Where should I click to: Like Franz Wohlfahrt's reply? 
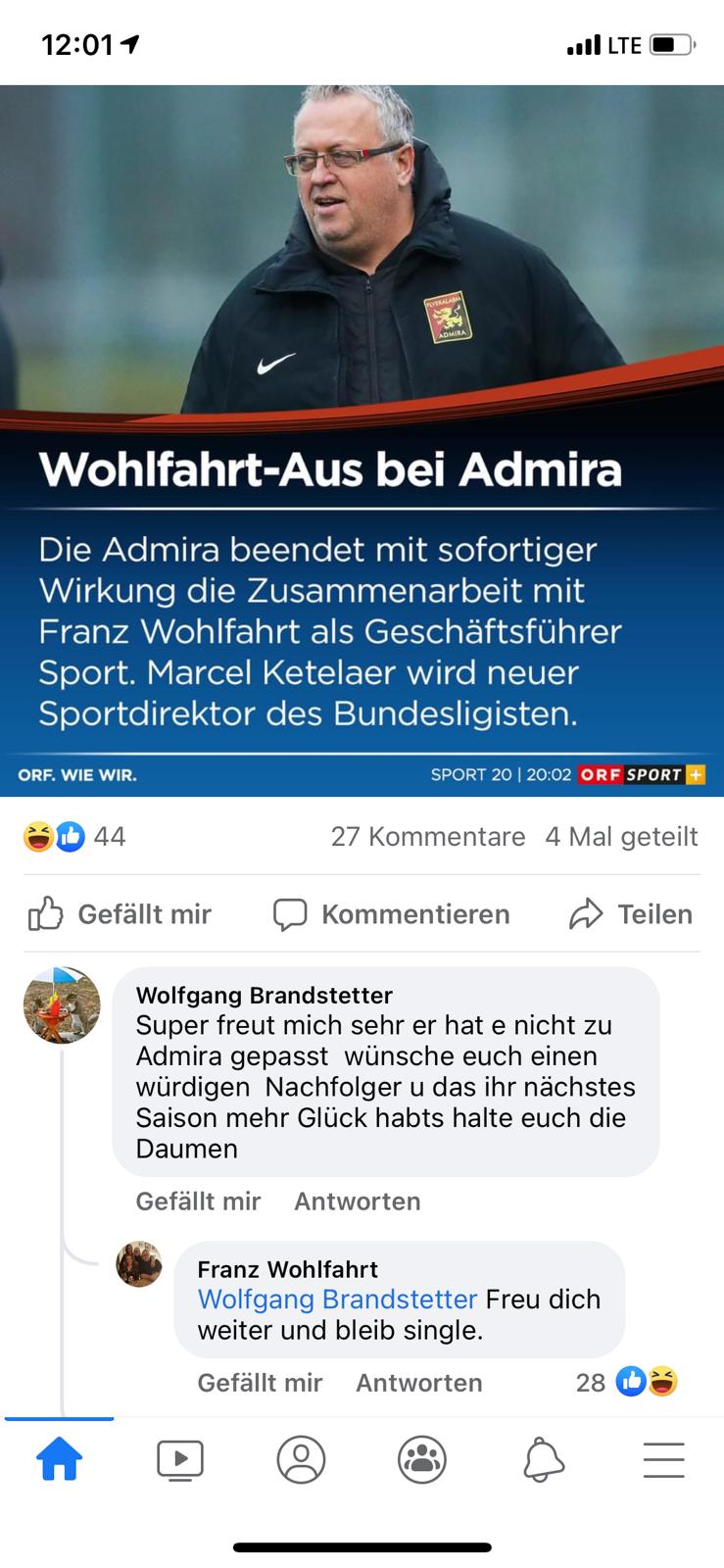pyautogui.click(x=260, y=1382)
